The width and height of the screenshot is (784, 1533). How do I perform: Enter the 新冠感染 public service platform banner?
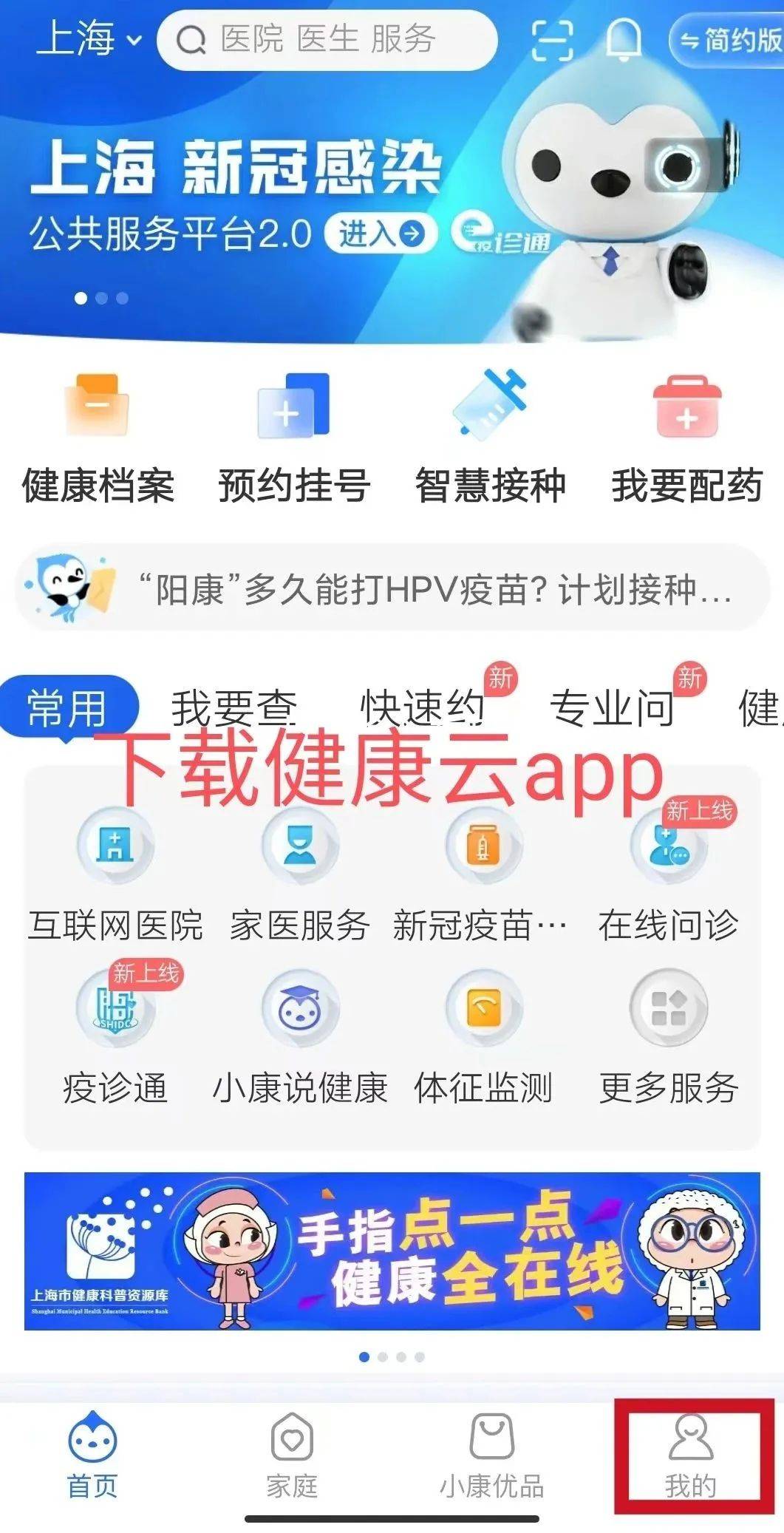375,234
